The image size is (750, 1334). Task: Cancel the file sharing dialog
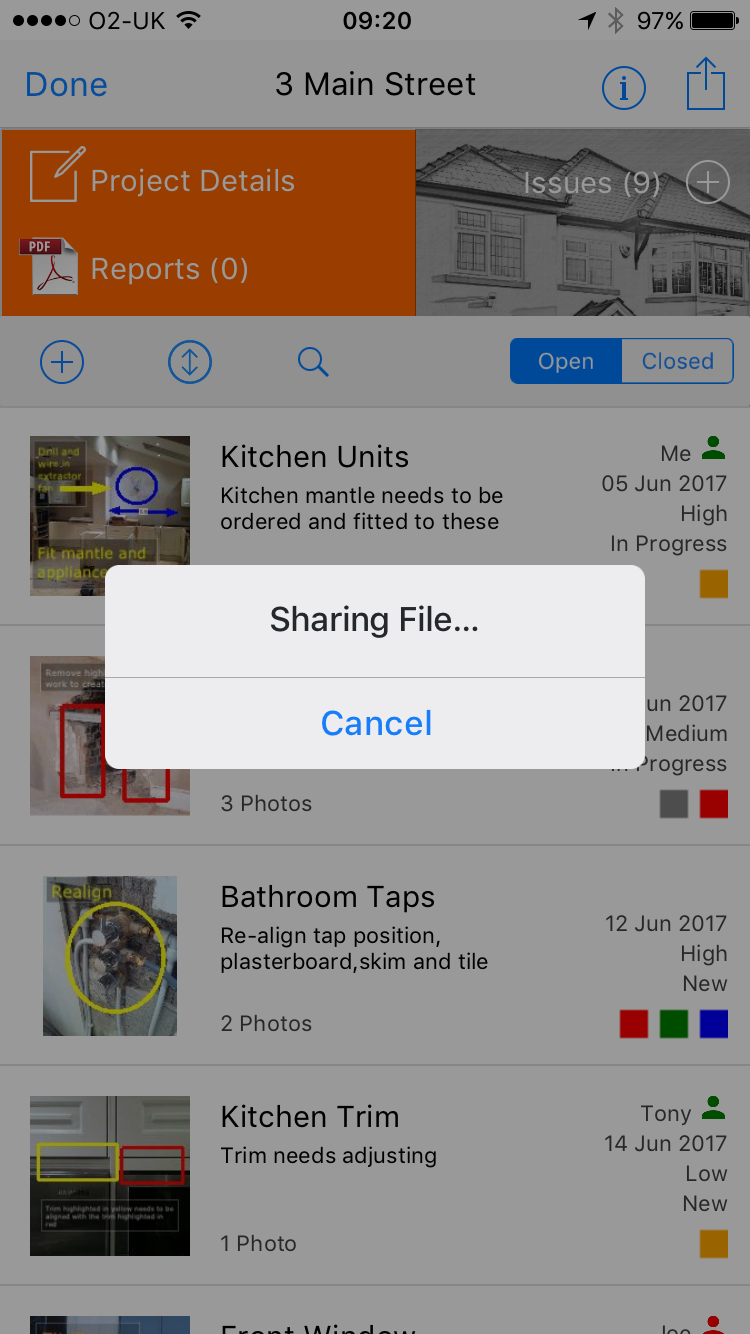click(x=375, y=723)
